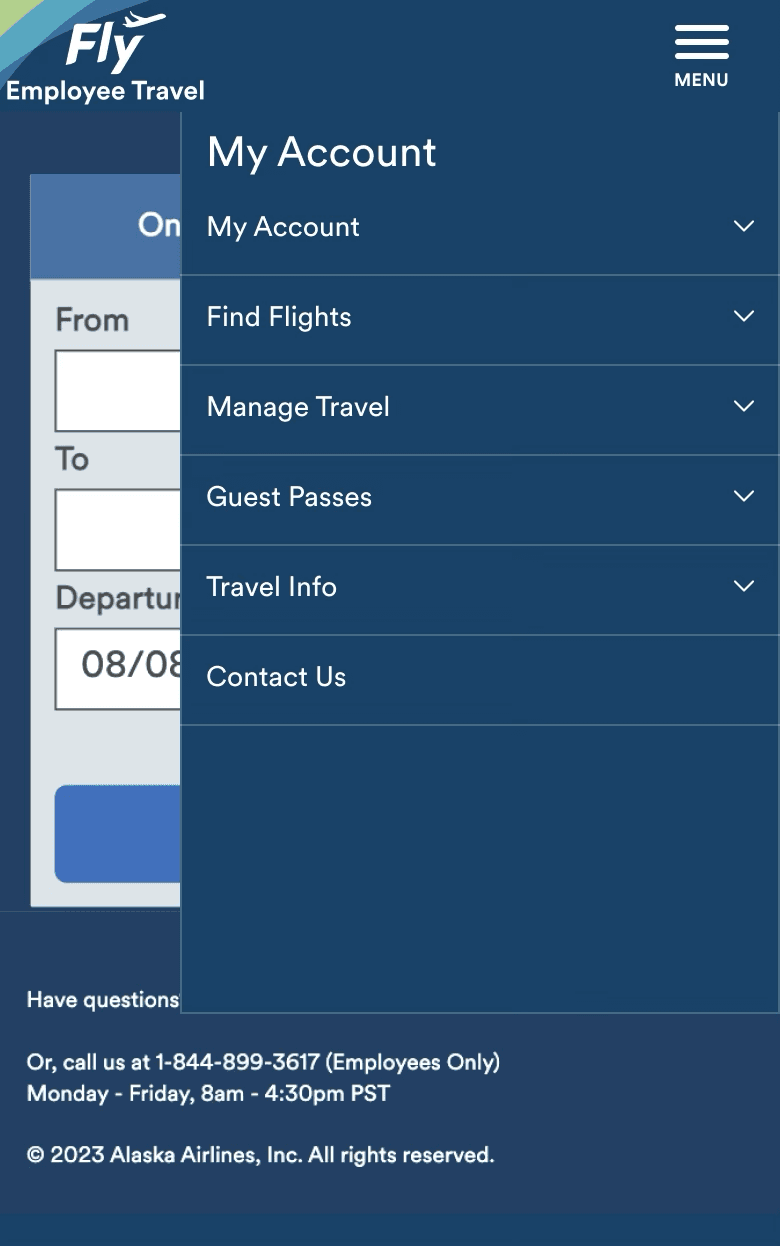Close the hamburger MENU button
780x1246 pixels.
(x=701, y=55)
